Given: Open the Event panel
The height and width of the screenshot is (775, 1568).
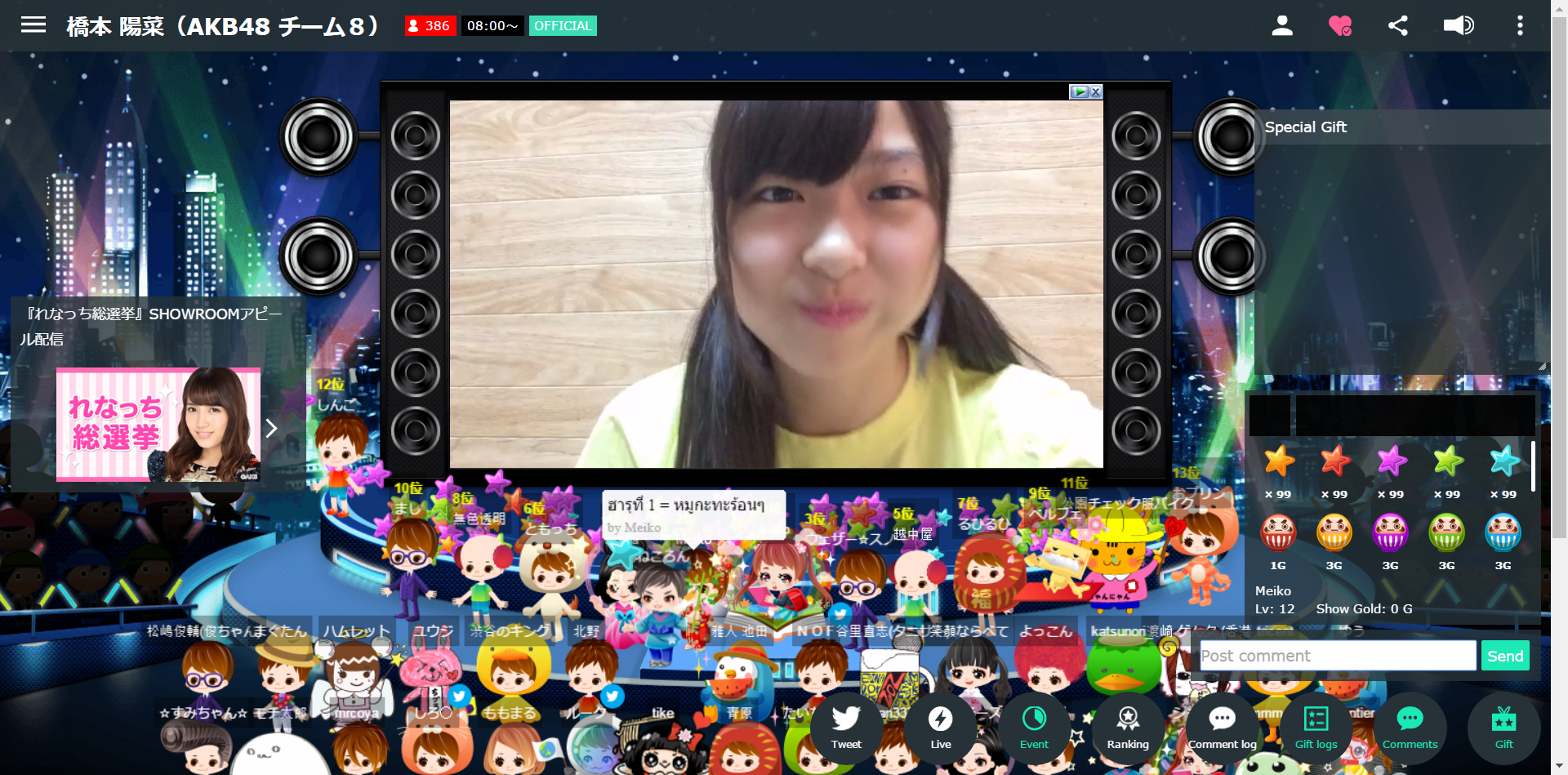Looking at the screenshot, I should pyautogui.click(x=1034, y=727).
